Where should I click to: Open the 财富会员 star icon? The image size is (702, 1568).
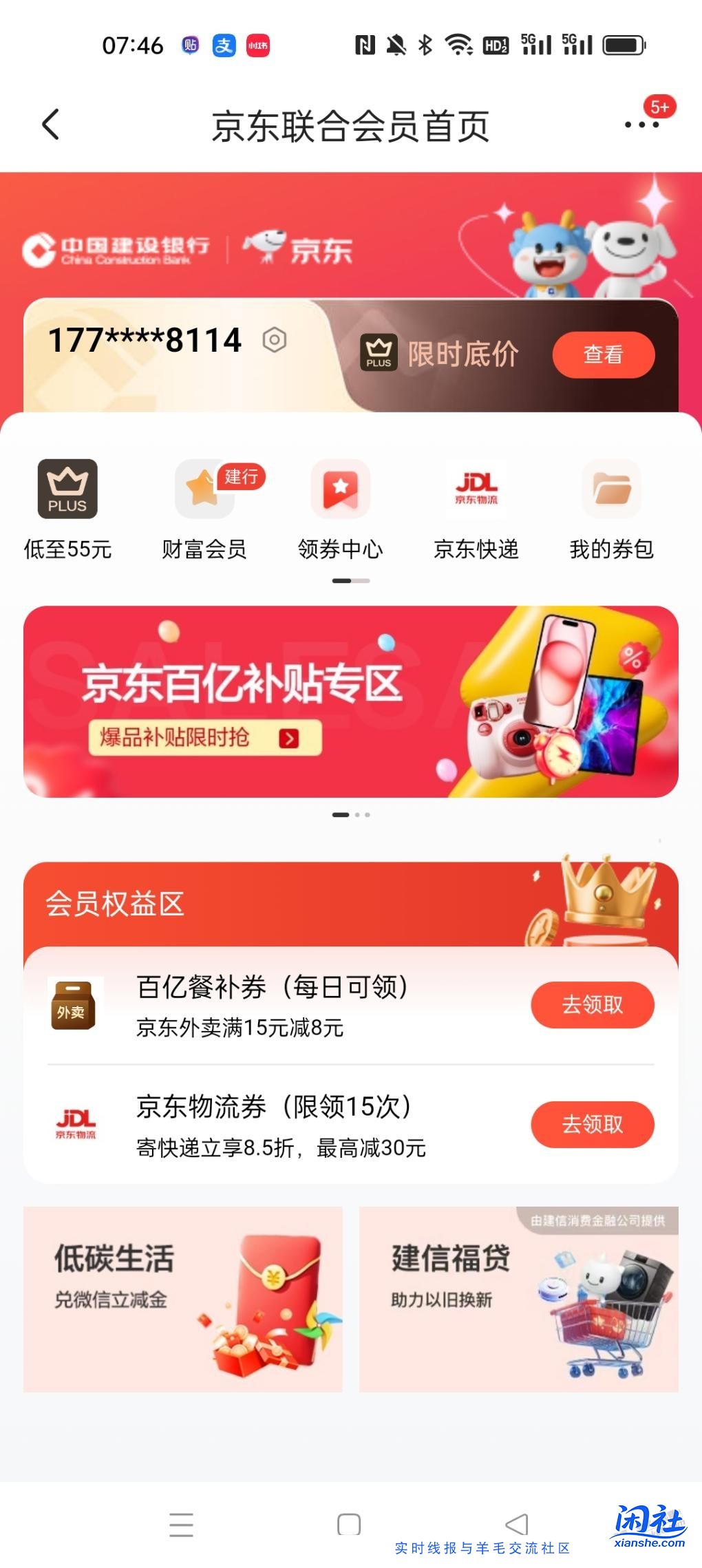click(204, 490)
